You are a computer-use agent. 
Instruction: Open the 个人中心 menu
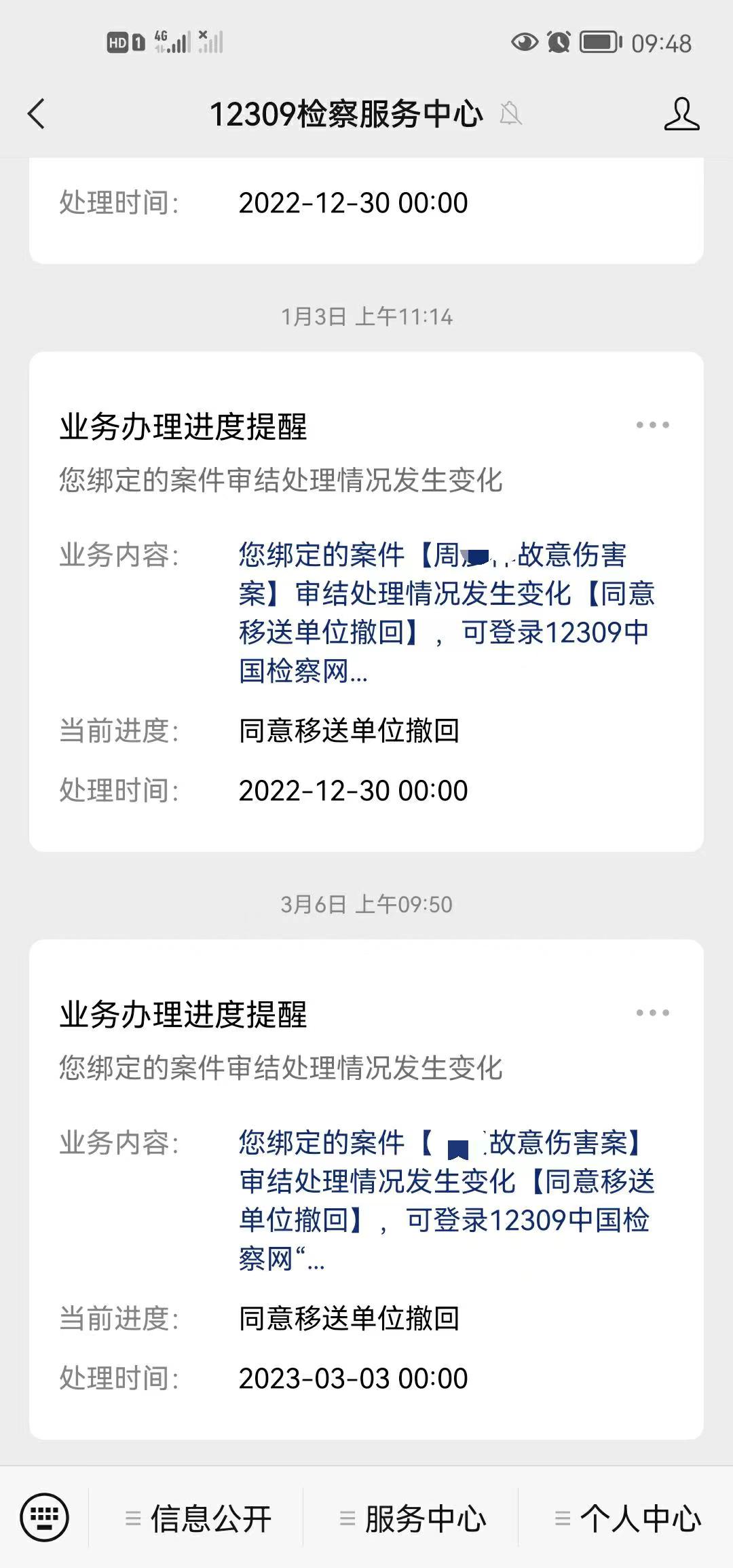point(627,1518)
